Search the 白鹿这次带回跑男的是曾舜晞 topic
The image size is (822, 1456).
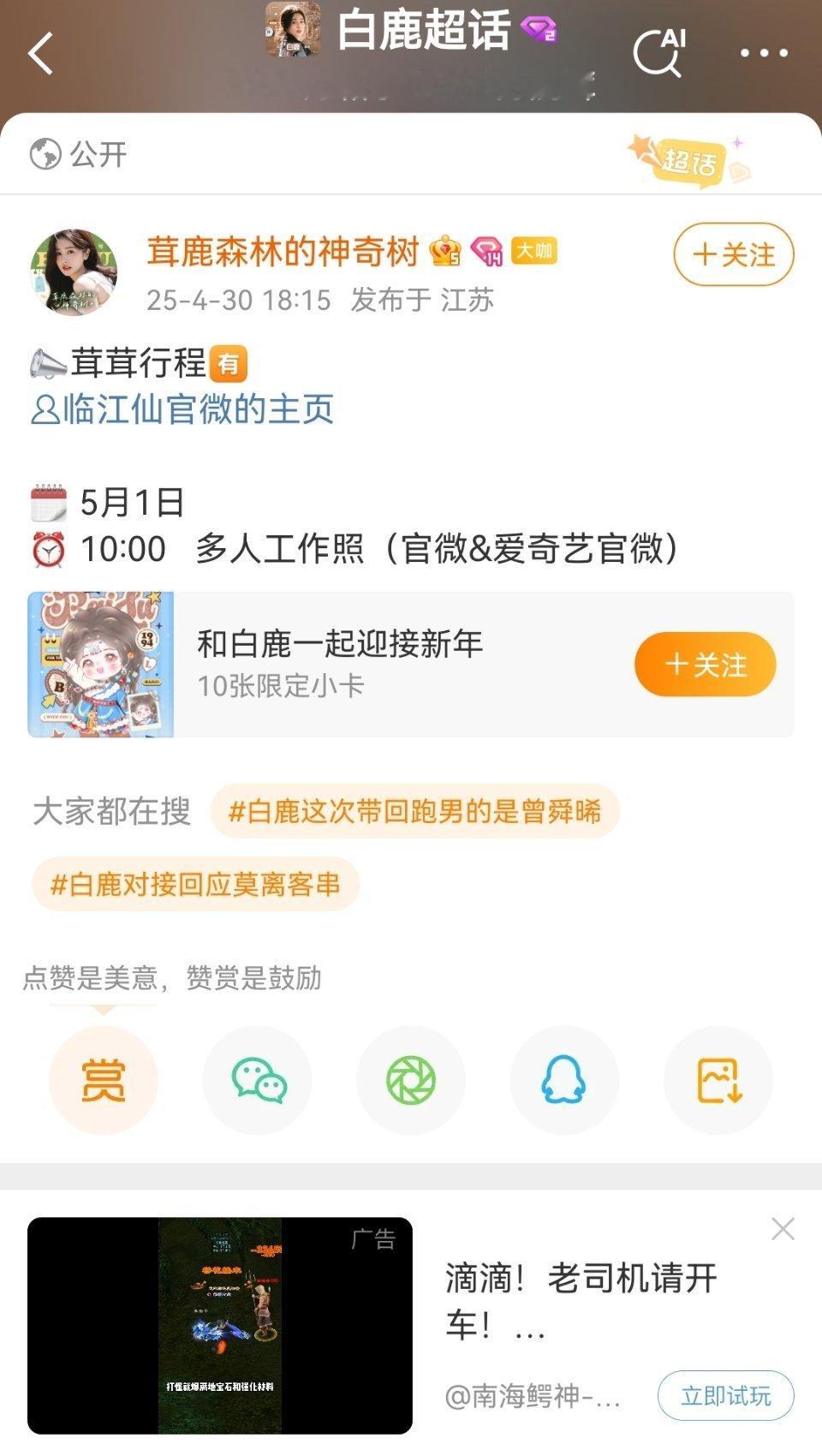click(x=414, y=811)
